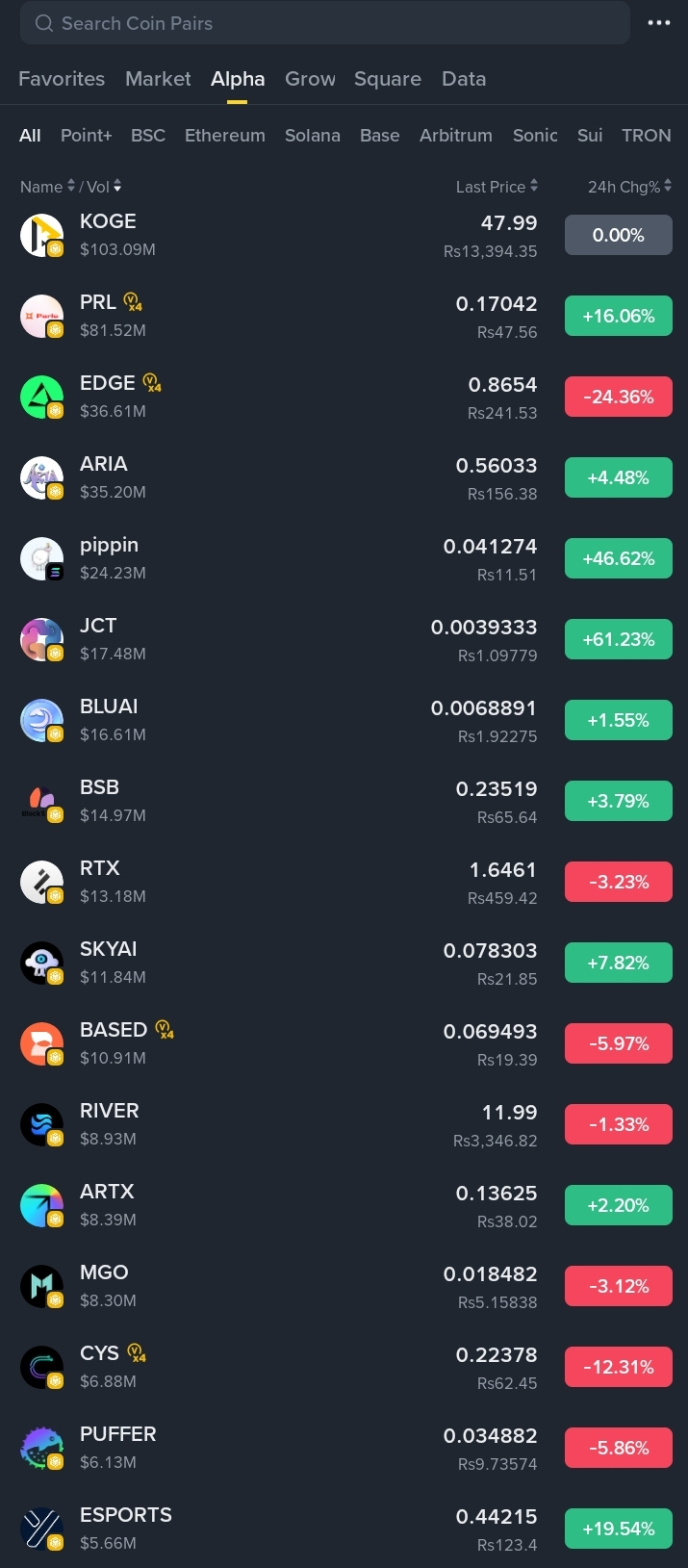Switch to the Favorites tab
This screenshot has width=688, height=1568.
tap(62, 79)
